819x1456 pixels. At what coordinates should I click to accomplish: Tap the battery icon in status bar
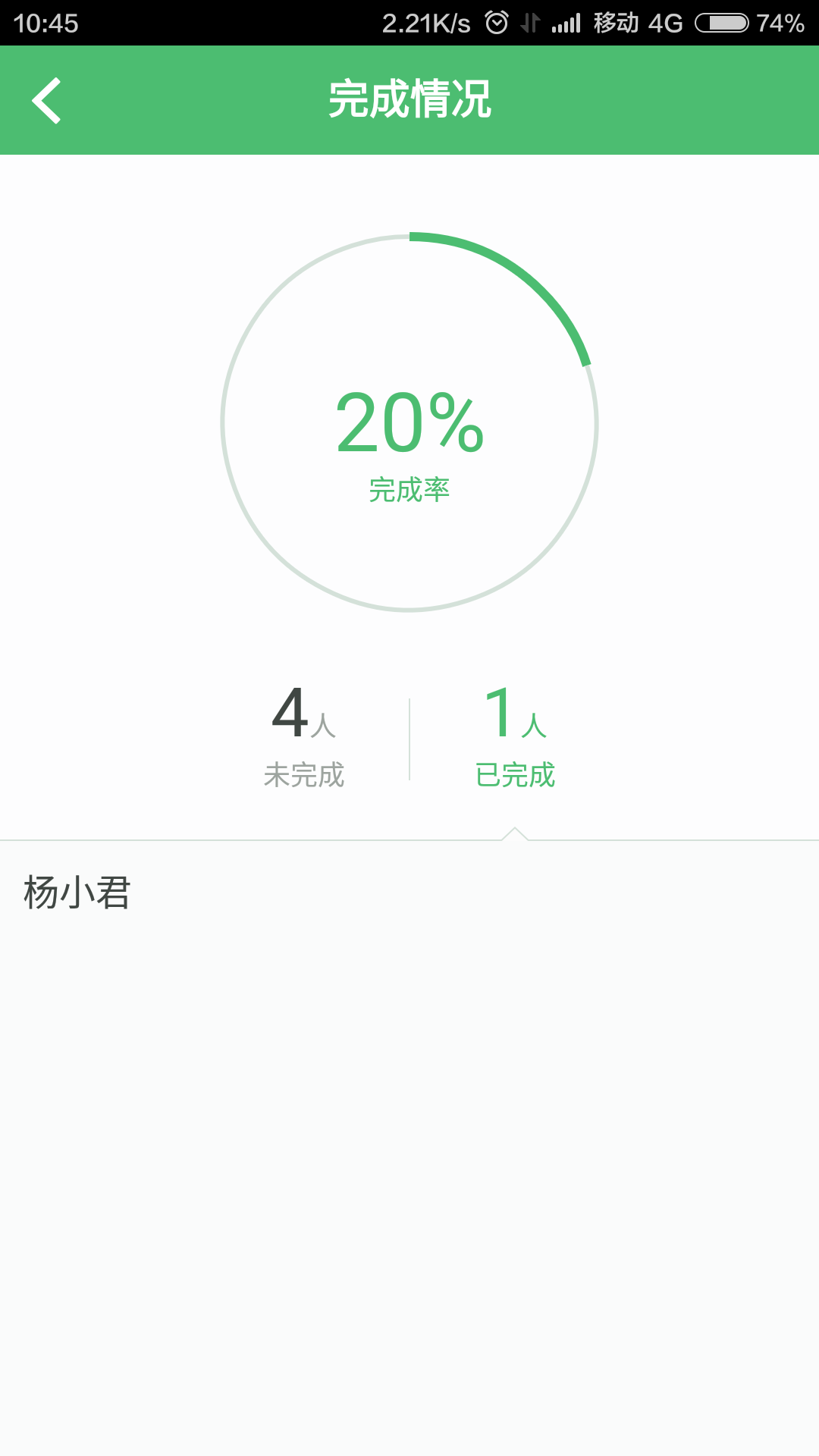click(720, 23)
